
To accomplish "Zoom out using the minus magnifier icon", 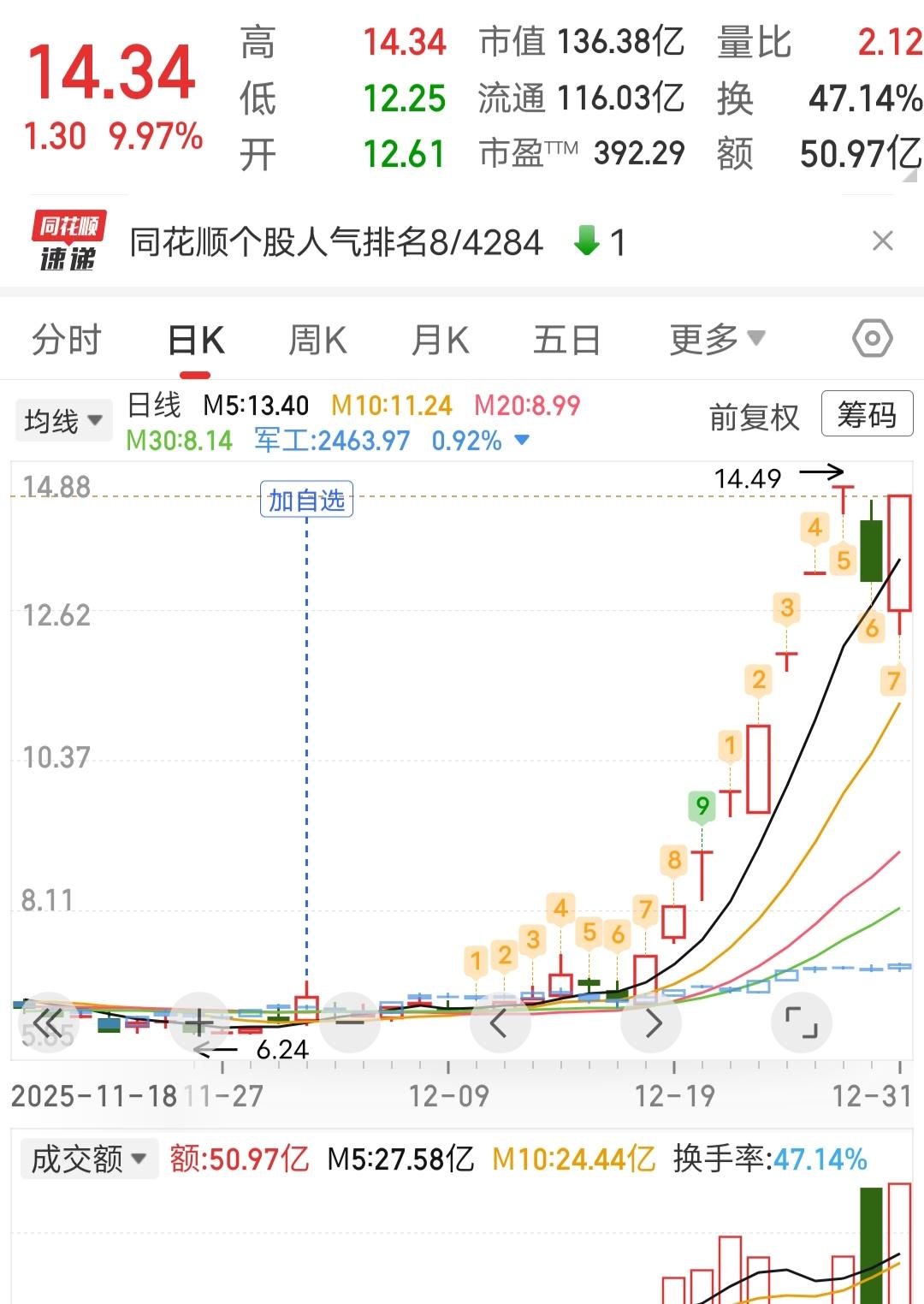I will (x=348, y=1022).
